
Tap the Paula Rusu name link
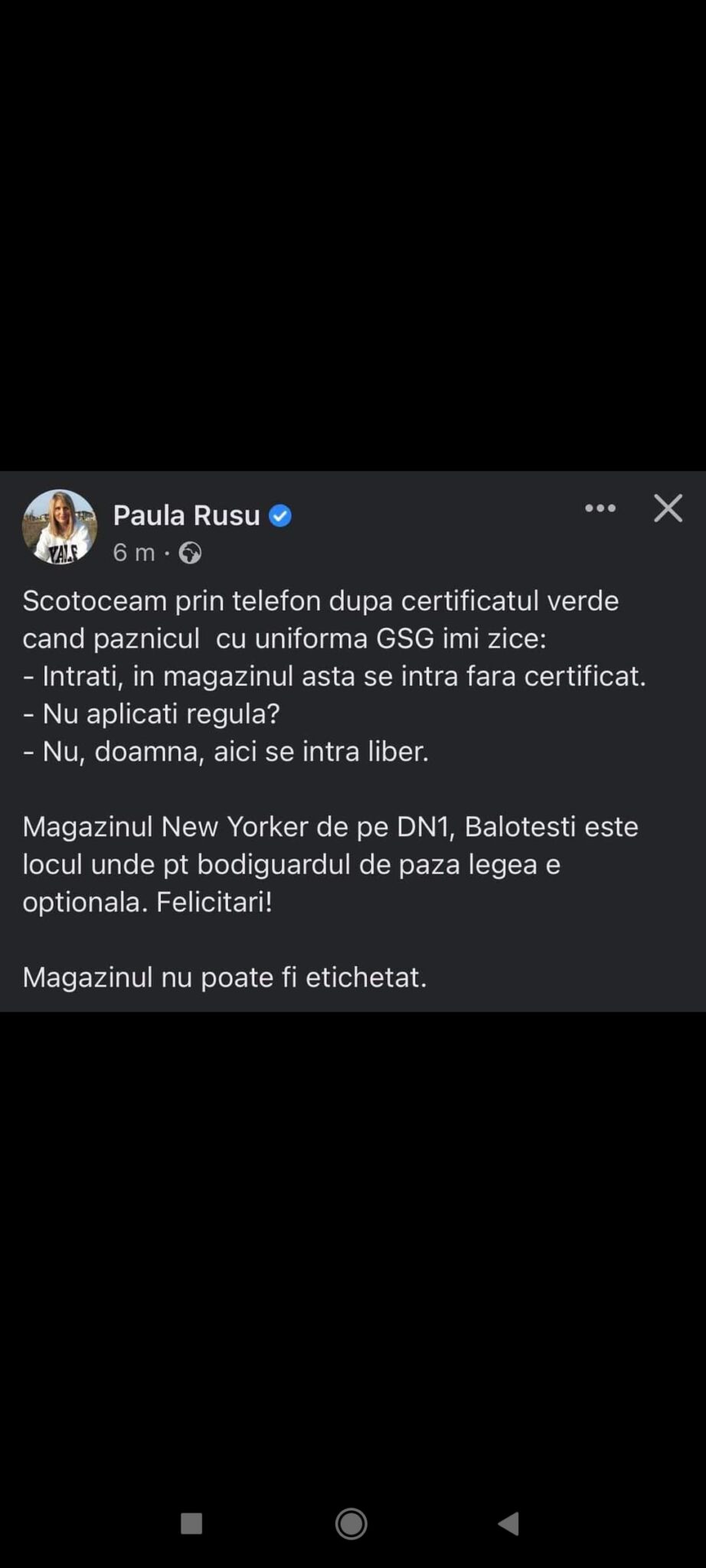click(187, 515)
